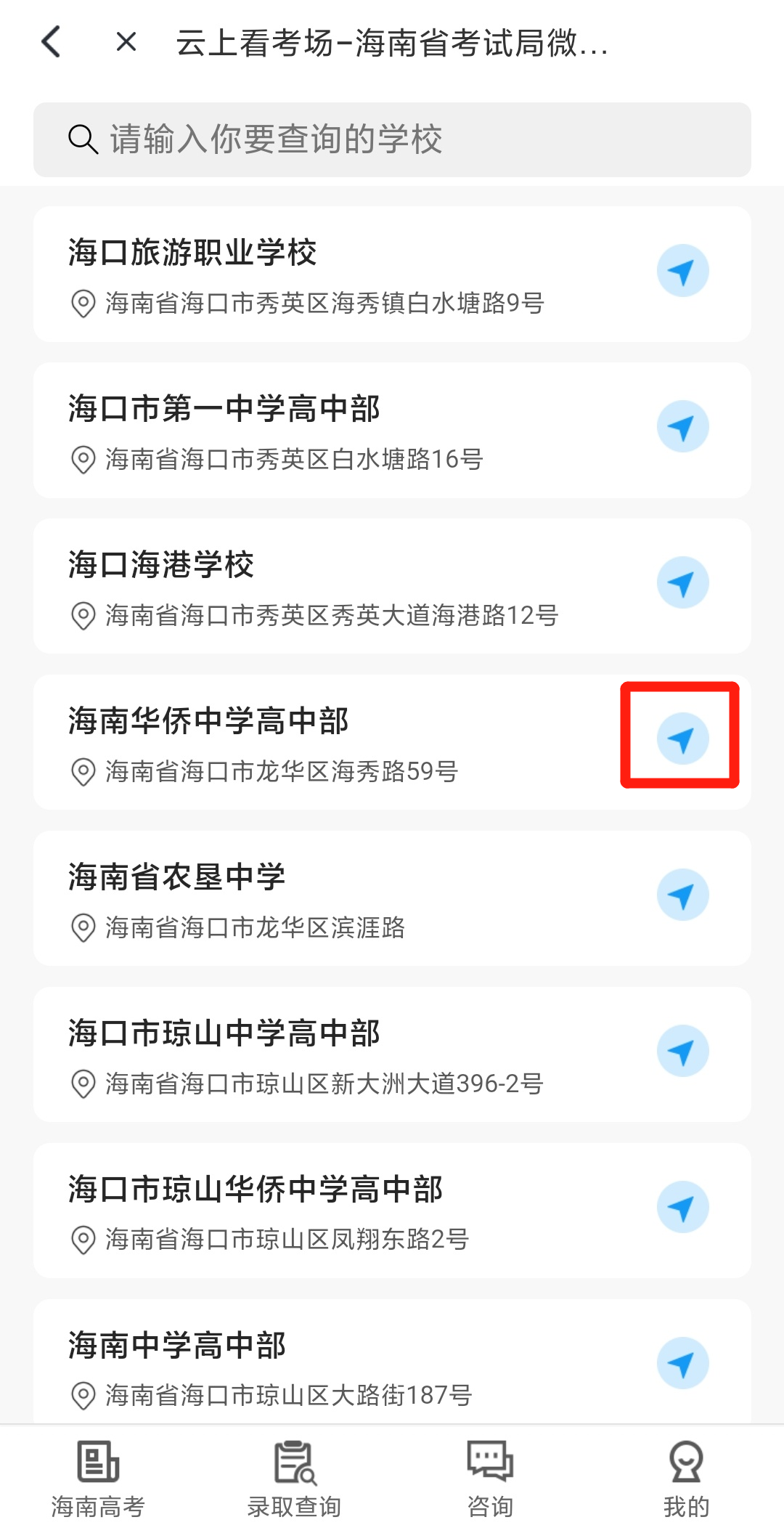Tap the navigation arrow for 海口海港学校

pos(682,583)
